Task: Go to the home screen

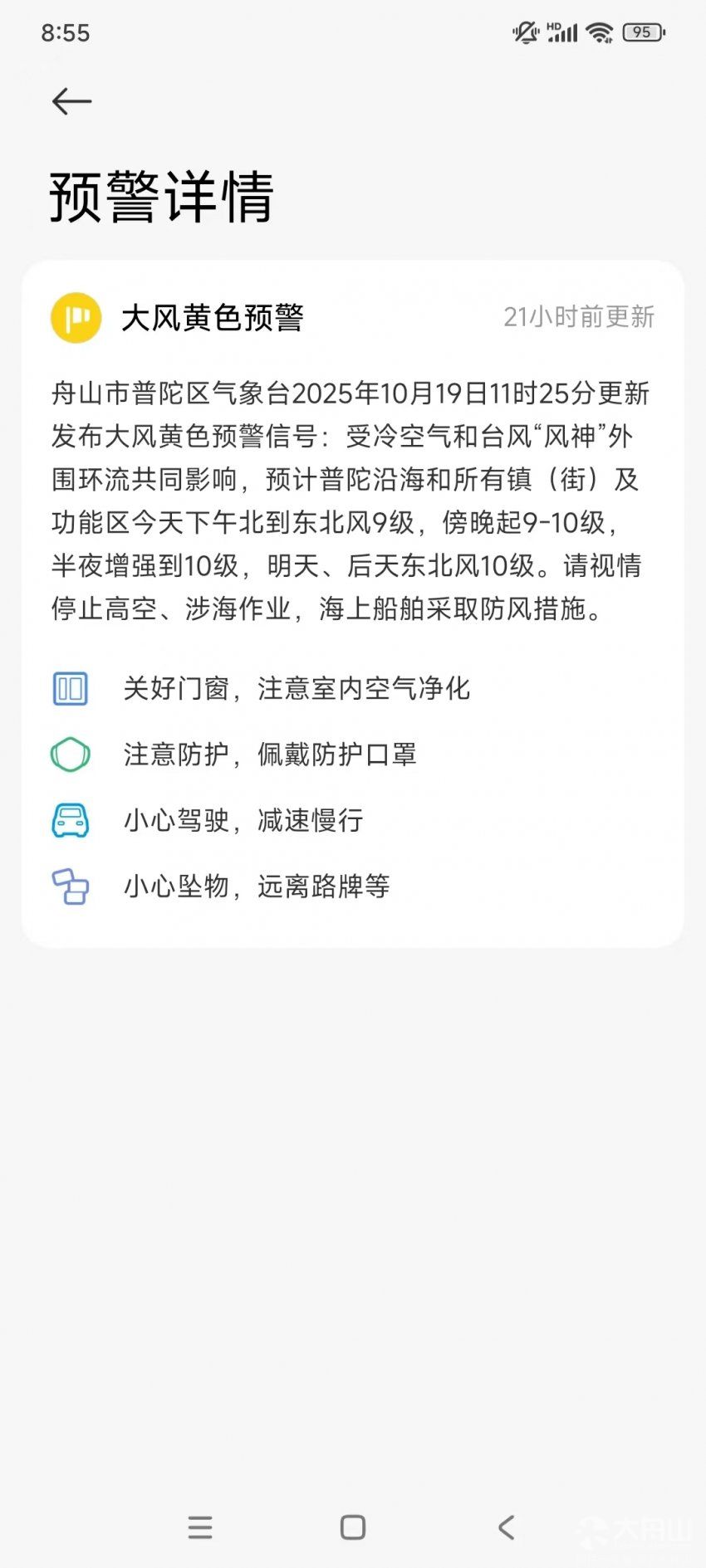Action: 353,1527
